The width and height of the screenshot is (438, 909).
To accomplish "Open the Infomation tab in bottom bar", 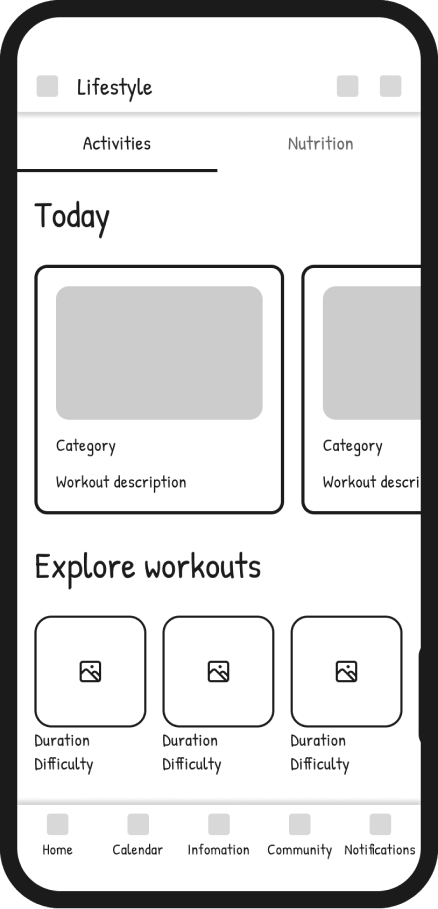I will (x=218, y=835).
